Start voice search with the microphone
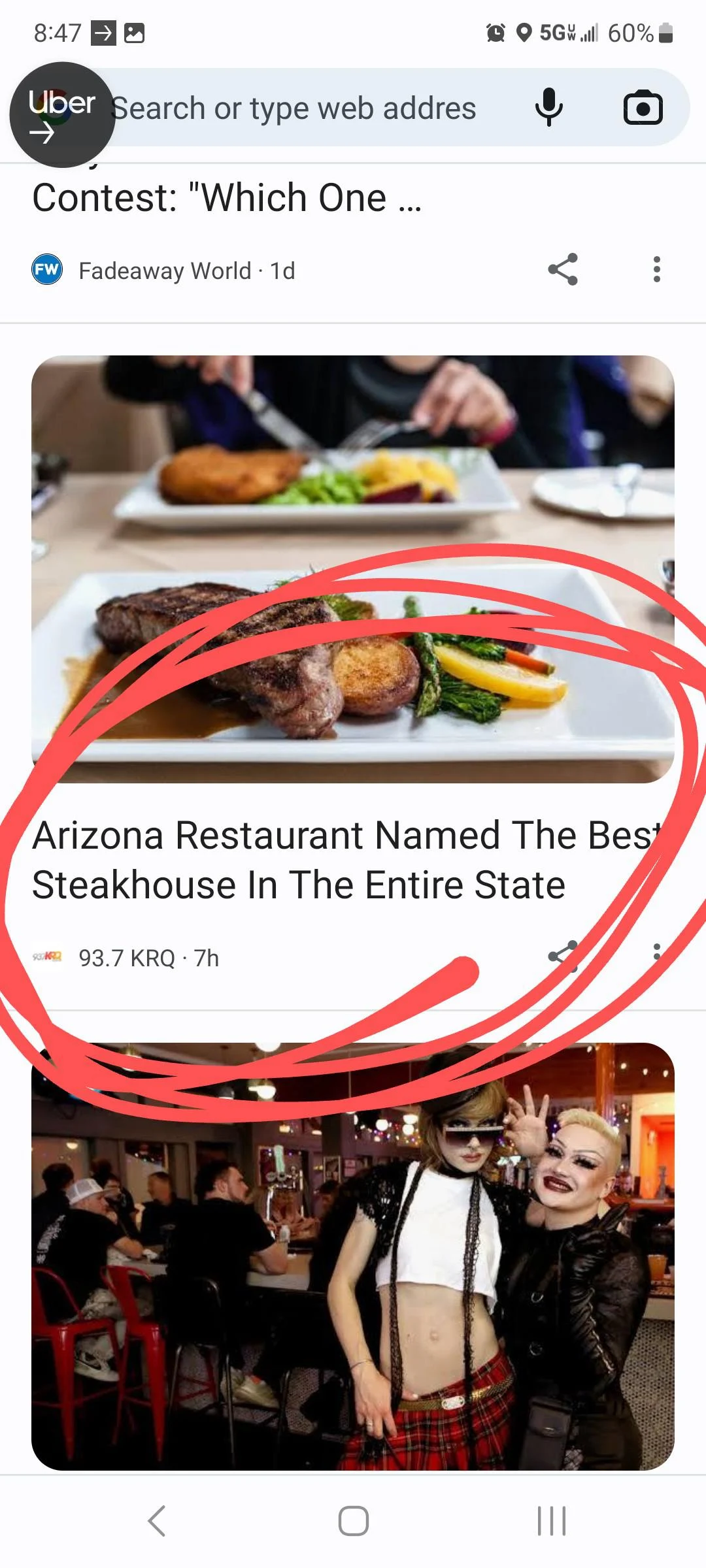Screen dimensions: 706x1568 click(548, 108)
